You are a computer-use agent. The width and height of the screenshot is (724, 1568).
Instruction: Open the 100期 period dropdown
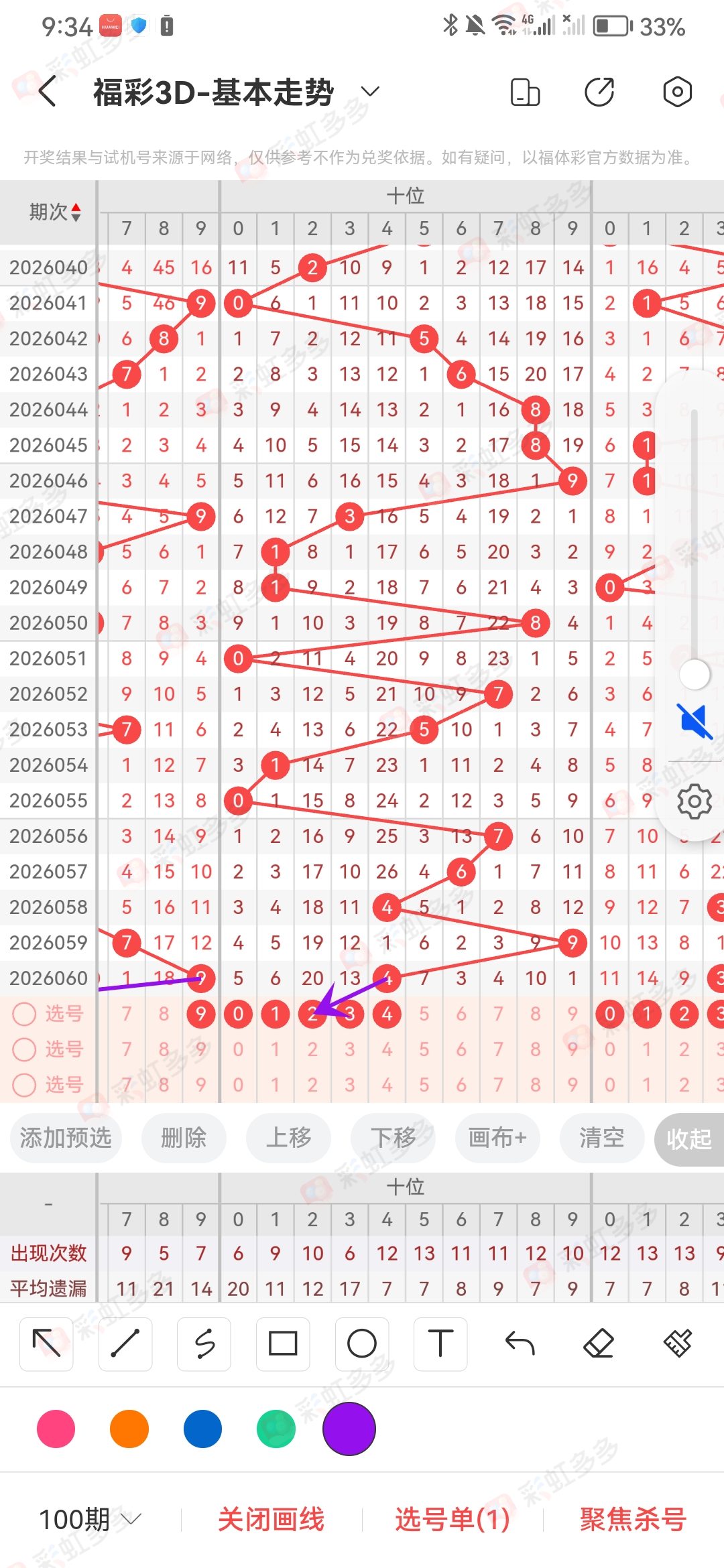(x=90, y=1519)
